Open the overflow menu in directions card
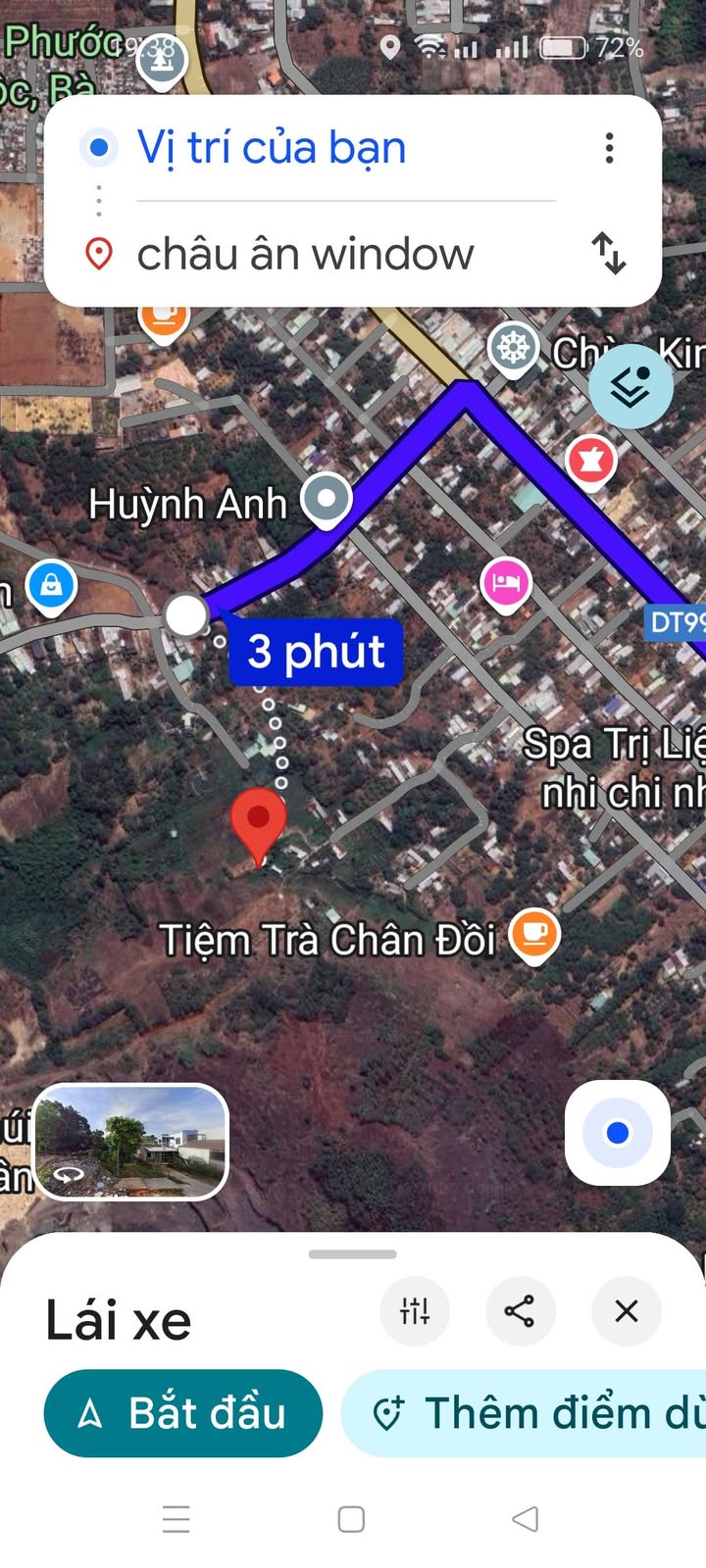The image size is (706, 1568). coord(609,148)
